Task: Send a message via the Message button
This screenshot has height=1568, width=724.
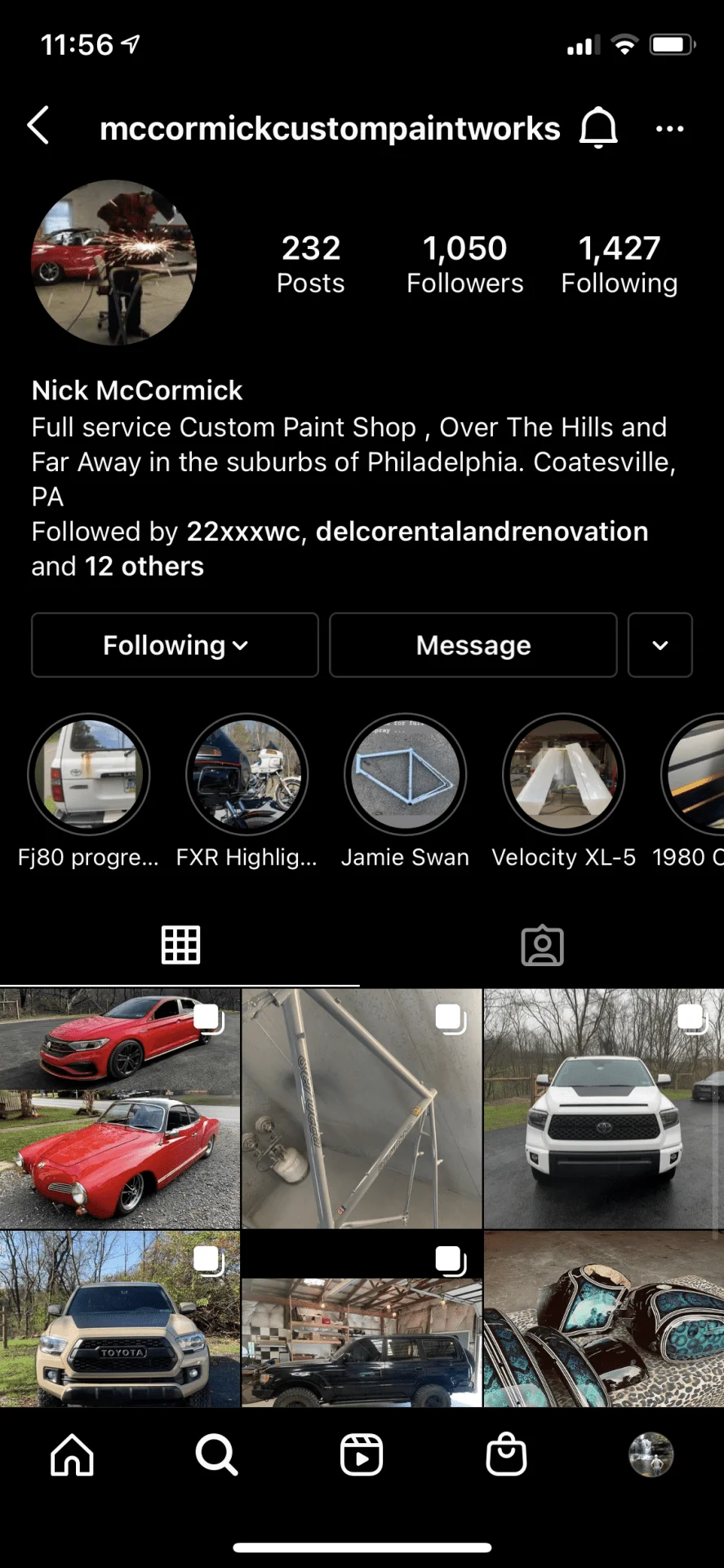Action: click(473, 645)
